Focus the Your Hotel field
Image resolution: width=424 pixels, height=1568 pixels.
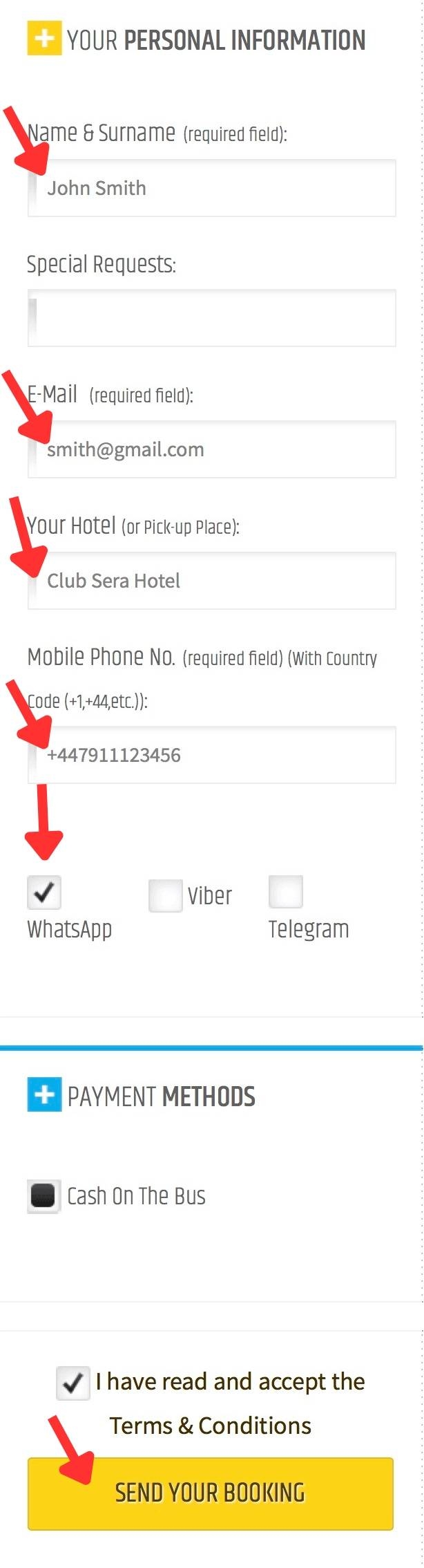(x=211, y=581)
